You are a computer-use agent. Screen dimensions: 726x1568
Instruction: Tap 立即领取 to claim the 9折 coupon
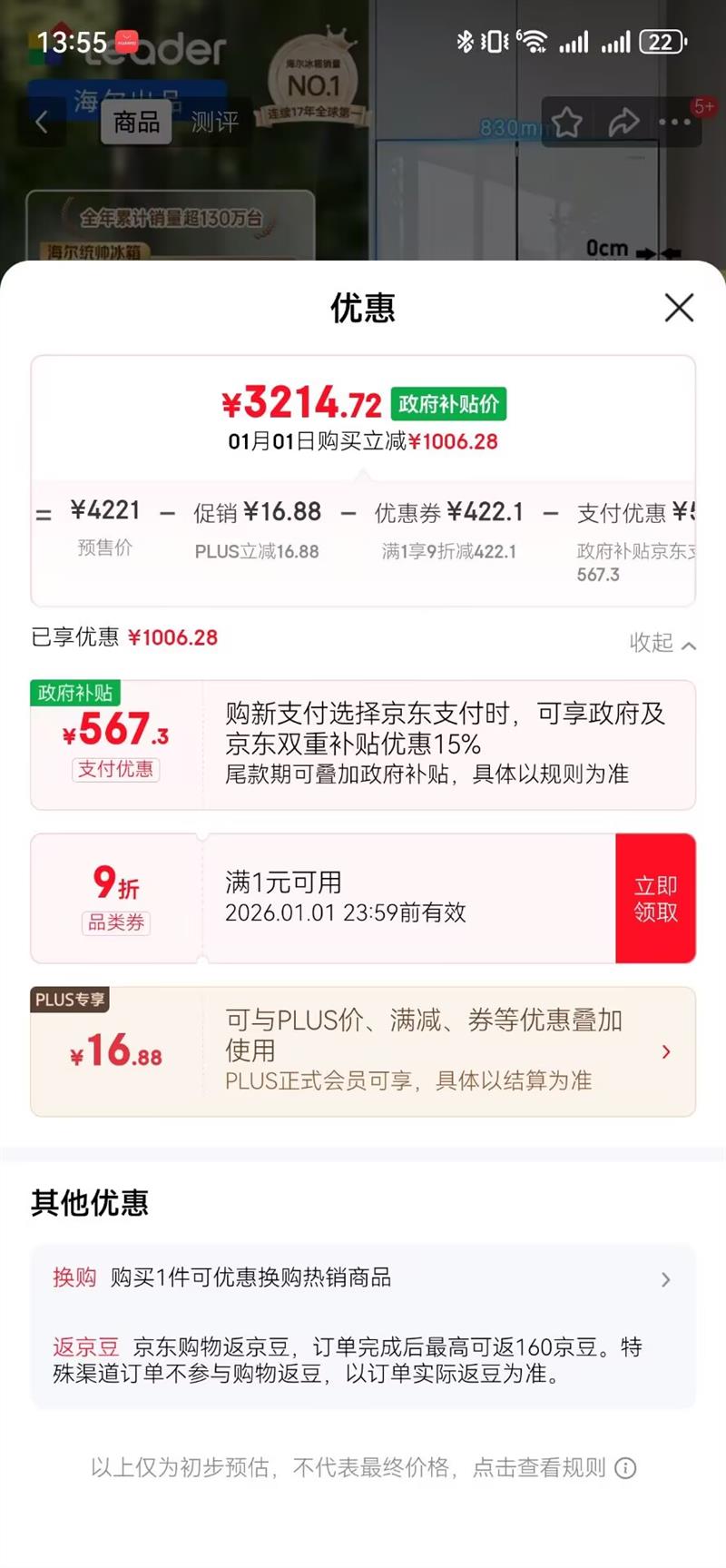(x=655, y=898)
